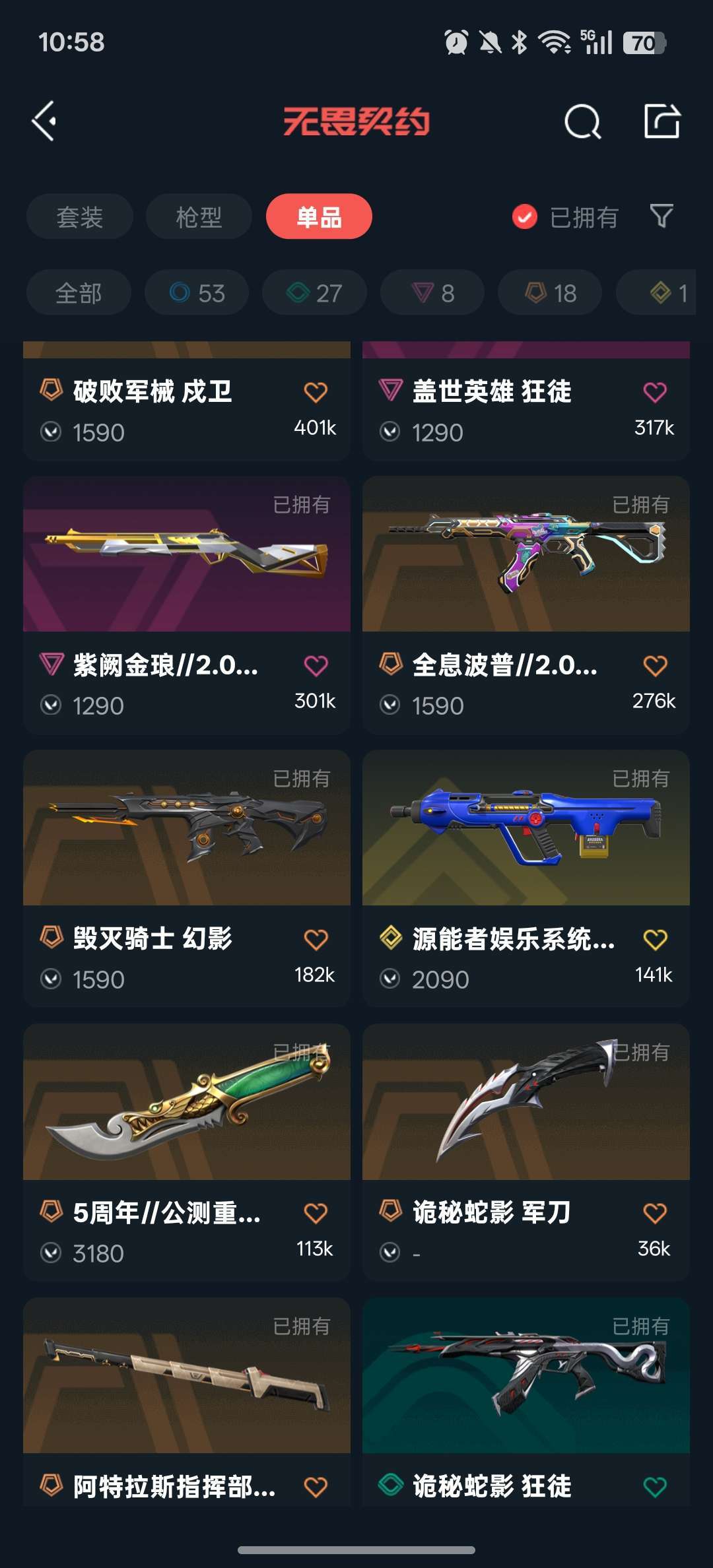Like the 源能者娱乐系统 skin
Image resolution: width=713 pixels, height=1568 pixels.
655,939
